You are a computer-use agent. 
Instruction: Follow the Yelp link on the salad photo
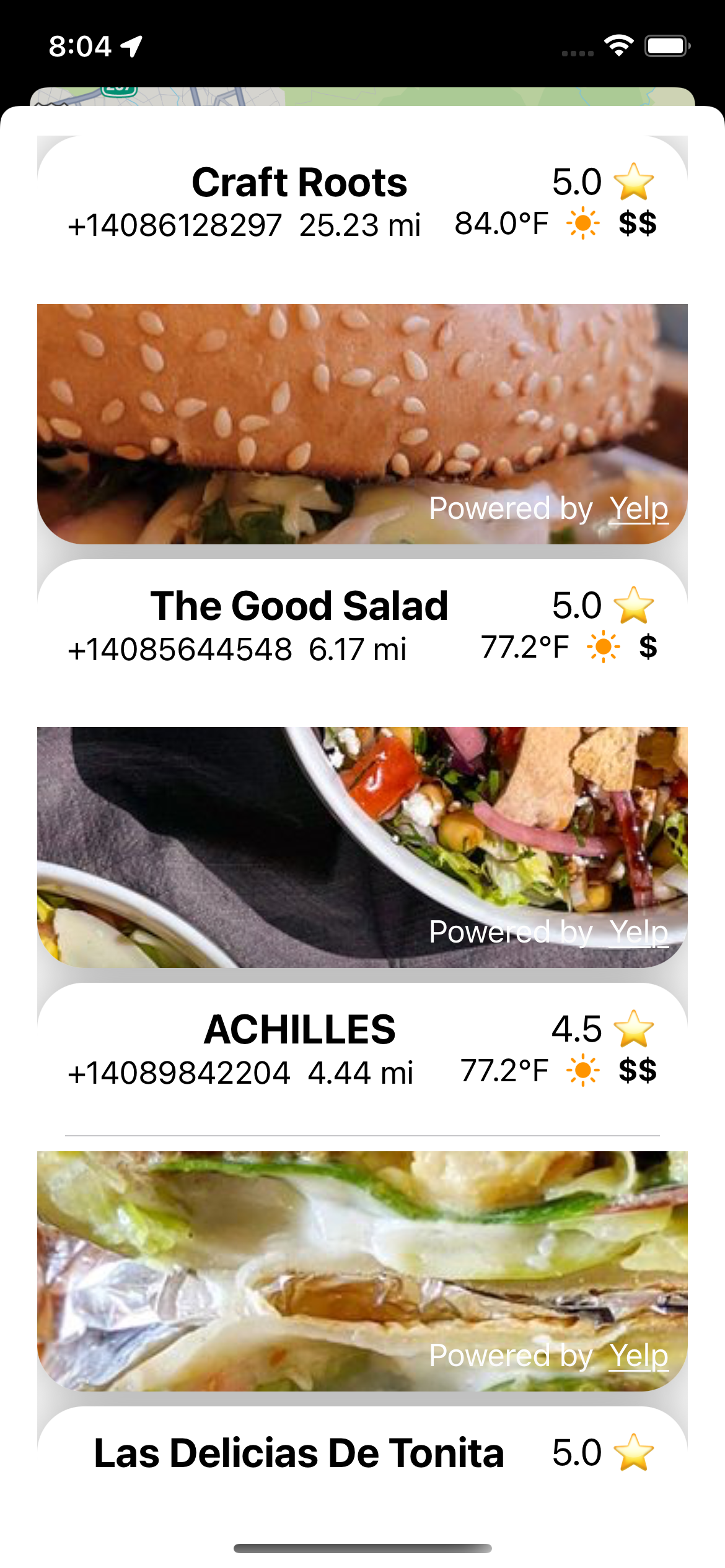pos(638,933)
